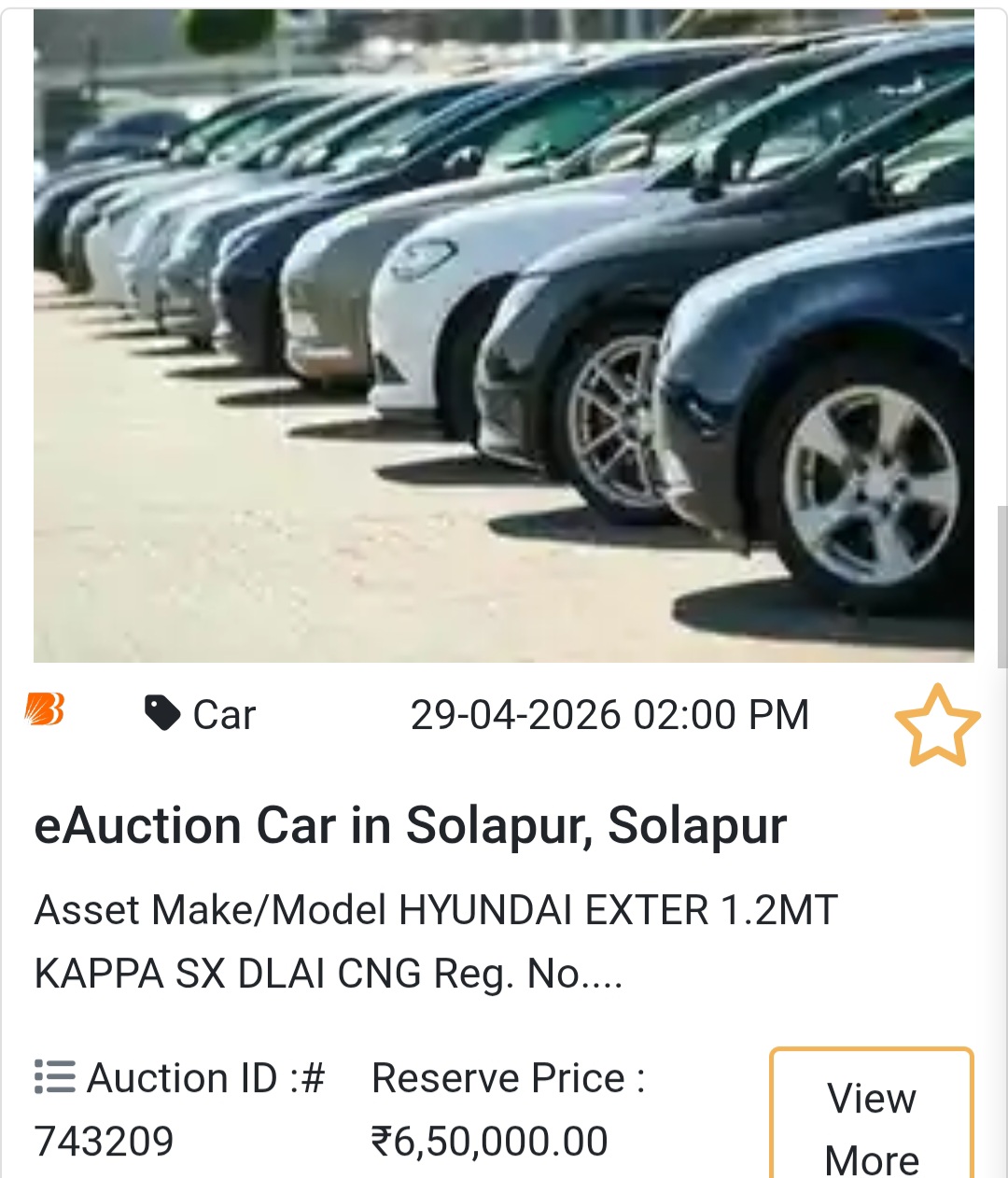Viewport: 1008px width, 1178px height.
Task: Select the bullet-list icon before Auction ID text
Action: pyautogui.click(x=52, y=1076)
